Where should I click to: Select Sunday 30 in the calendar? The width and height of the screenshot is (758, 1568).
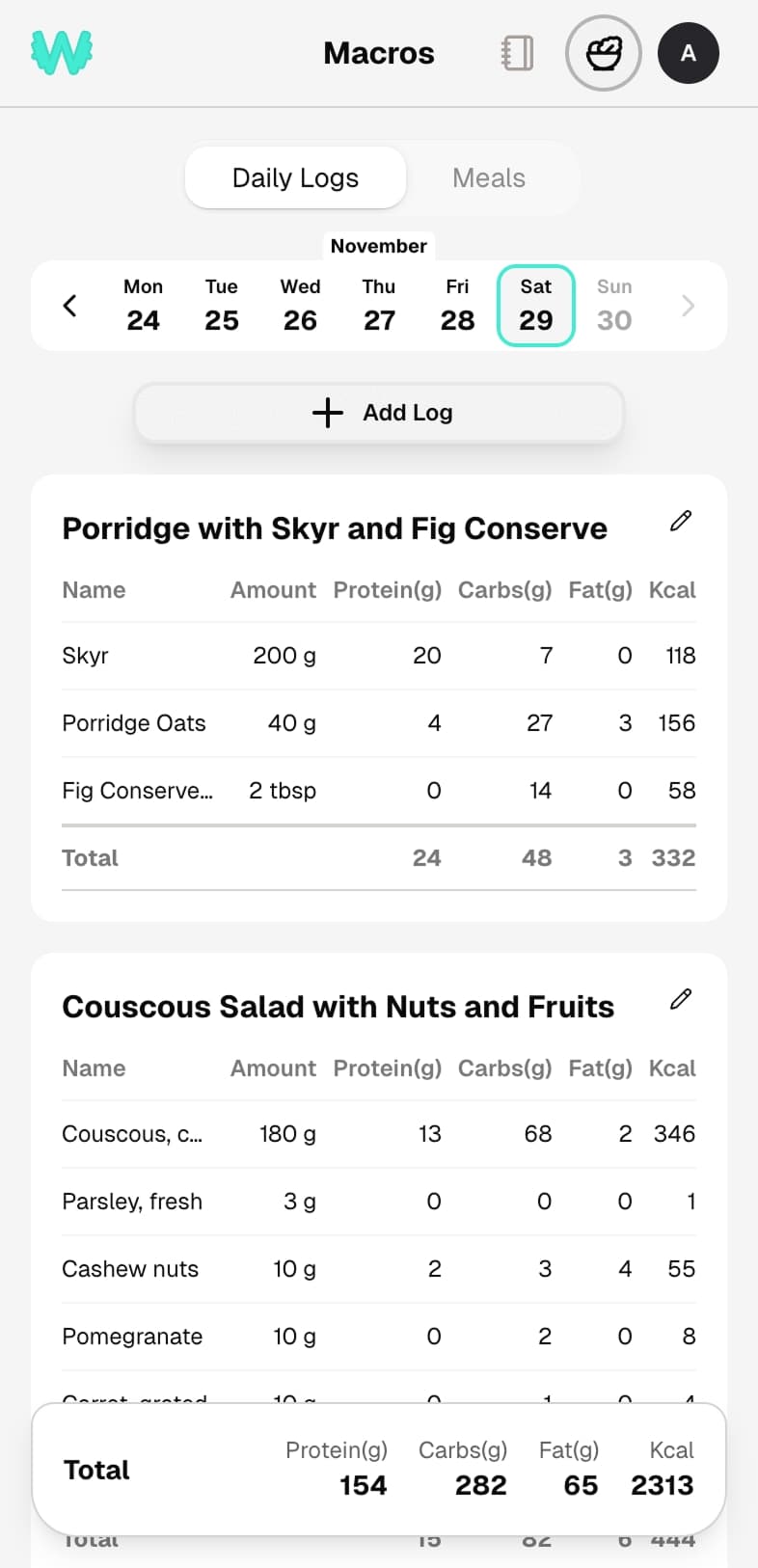click(614, 306)
